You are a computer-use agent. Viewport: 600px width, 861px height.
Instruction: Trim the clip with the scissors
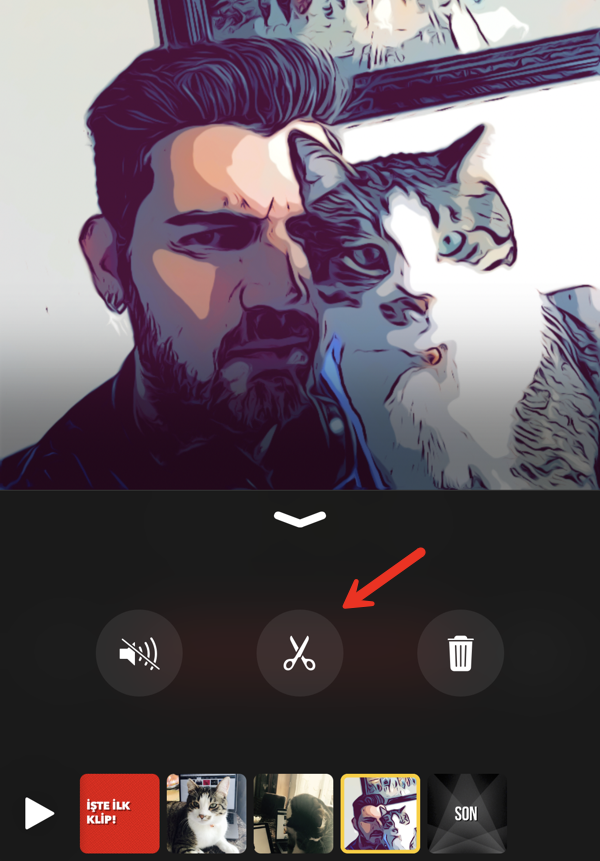coord(299,653)
